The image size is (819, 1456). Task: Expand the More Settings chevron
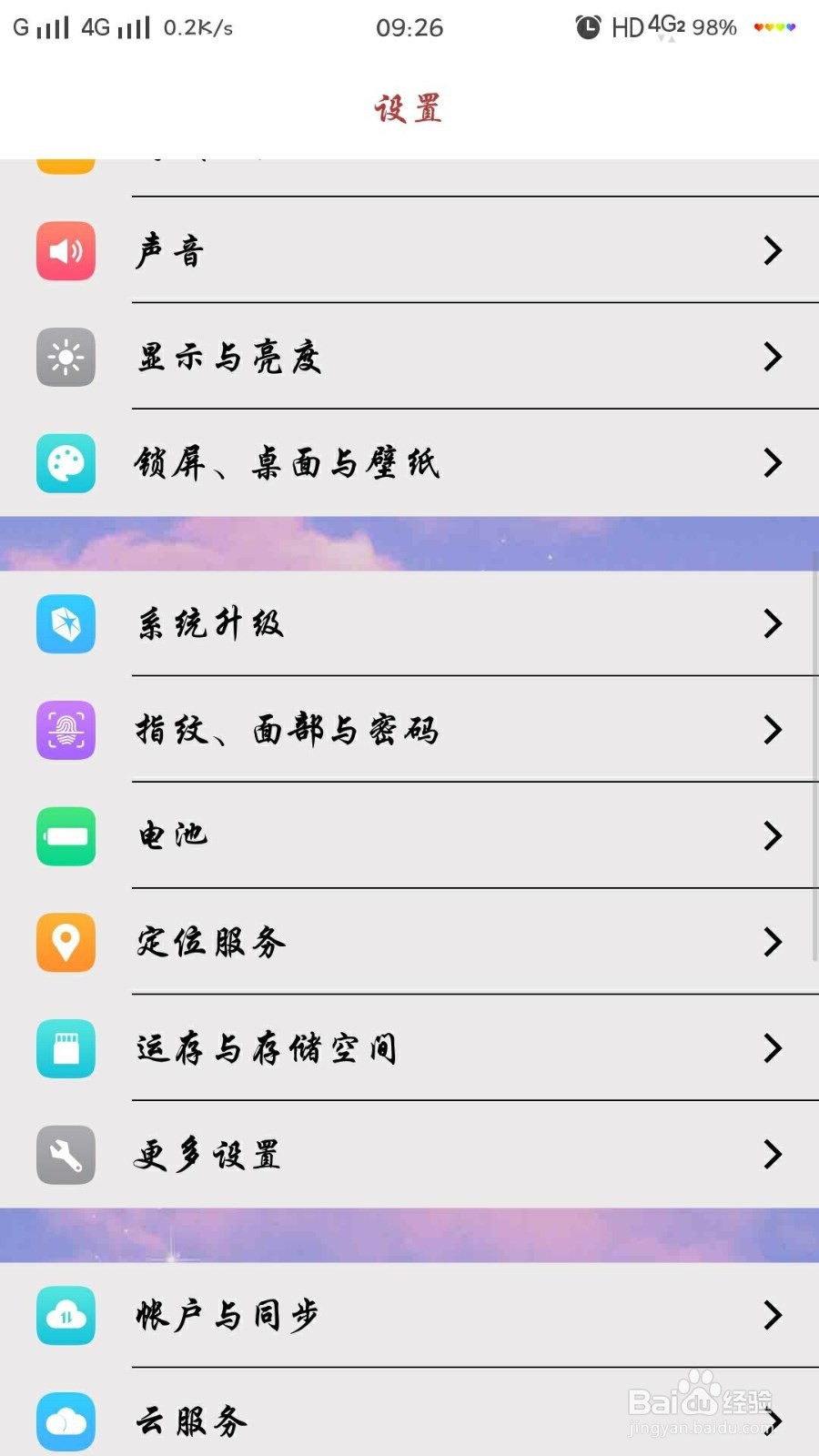coord(773,1155)
